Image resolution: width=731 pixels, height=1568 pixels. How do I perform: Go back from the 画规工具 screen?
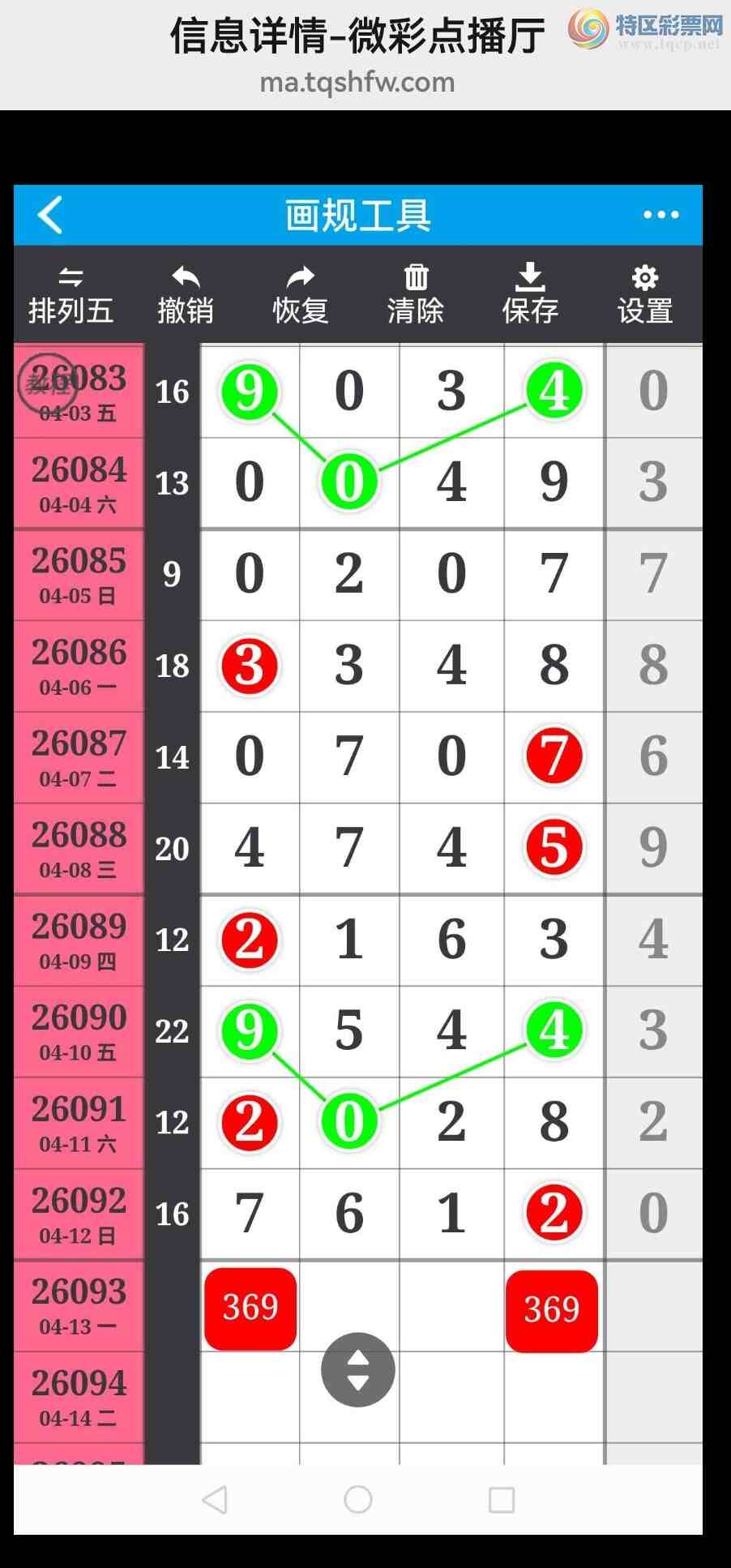tap(50, 216)
